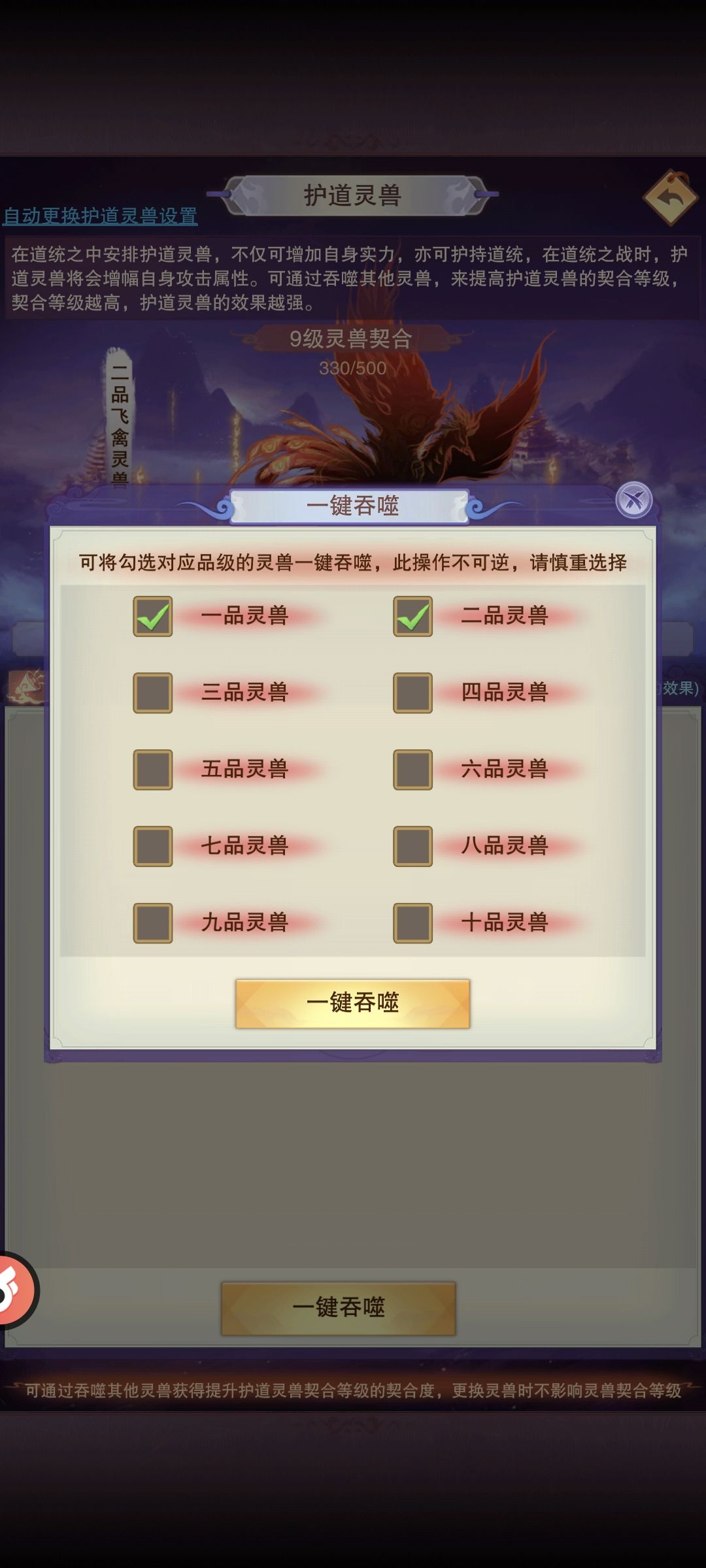Enable the 四品灵兽 checkbox
Screen dimensions: 706x1568
pyautogui.click(x=413, y=693)
